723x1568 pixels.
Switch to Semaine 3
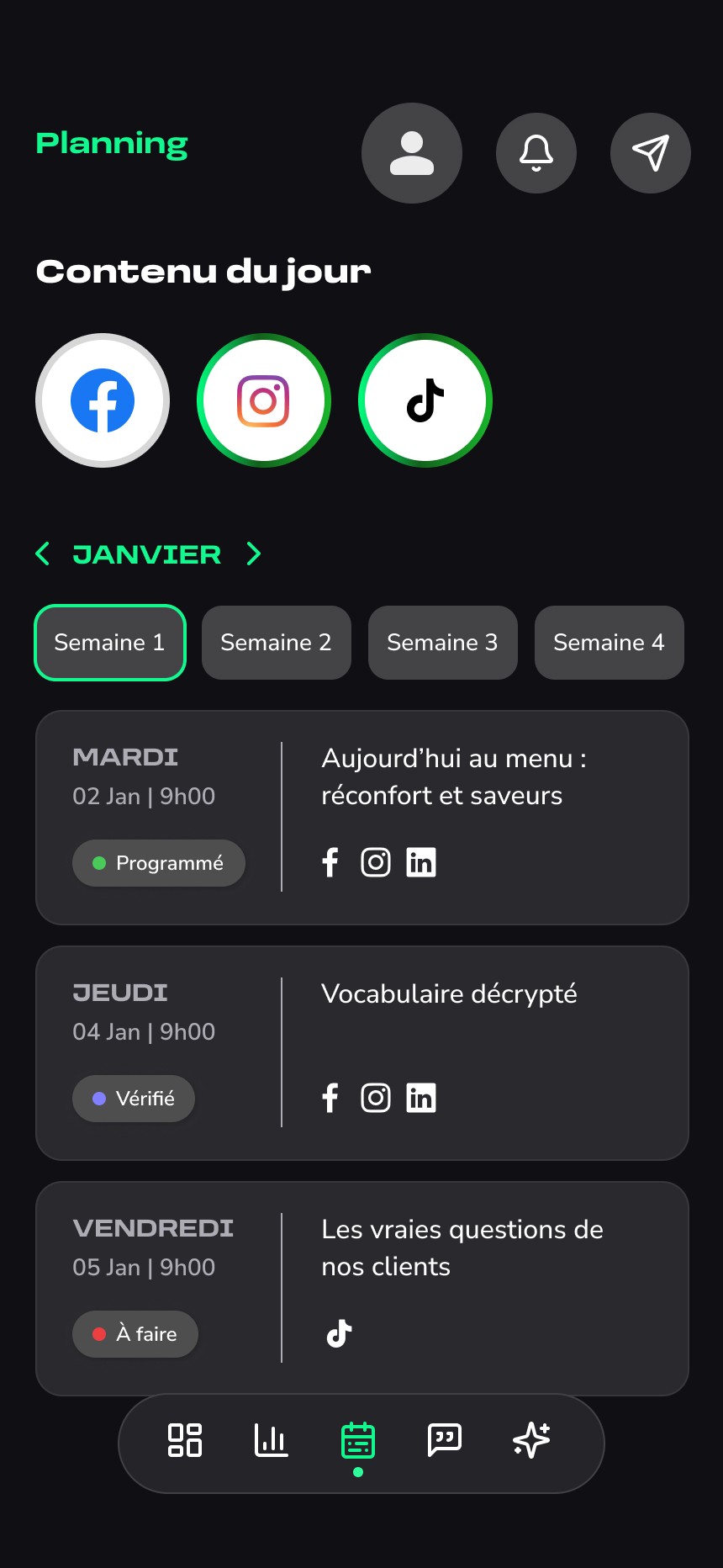[x=442, y=643]
